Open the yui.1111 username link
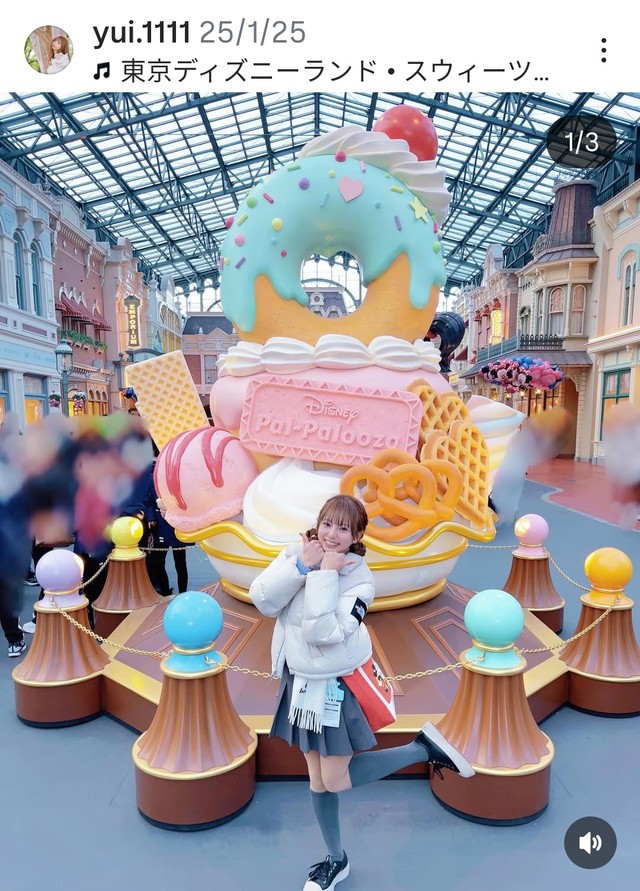 pyautogui.click(x=143, y=33)
